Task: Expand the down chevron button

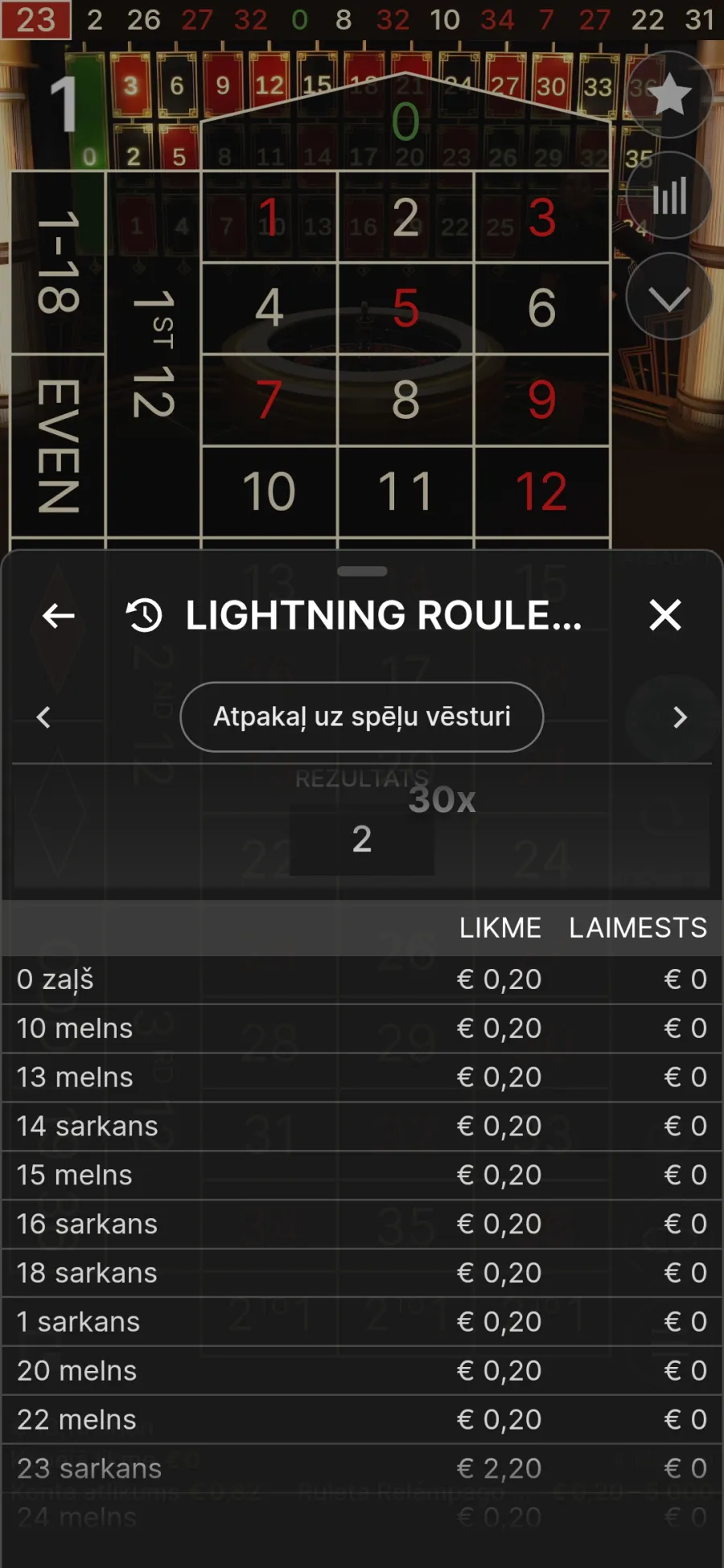Action: click(668, 297)
